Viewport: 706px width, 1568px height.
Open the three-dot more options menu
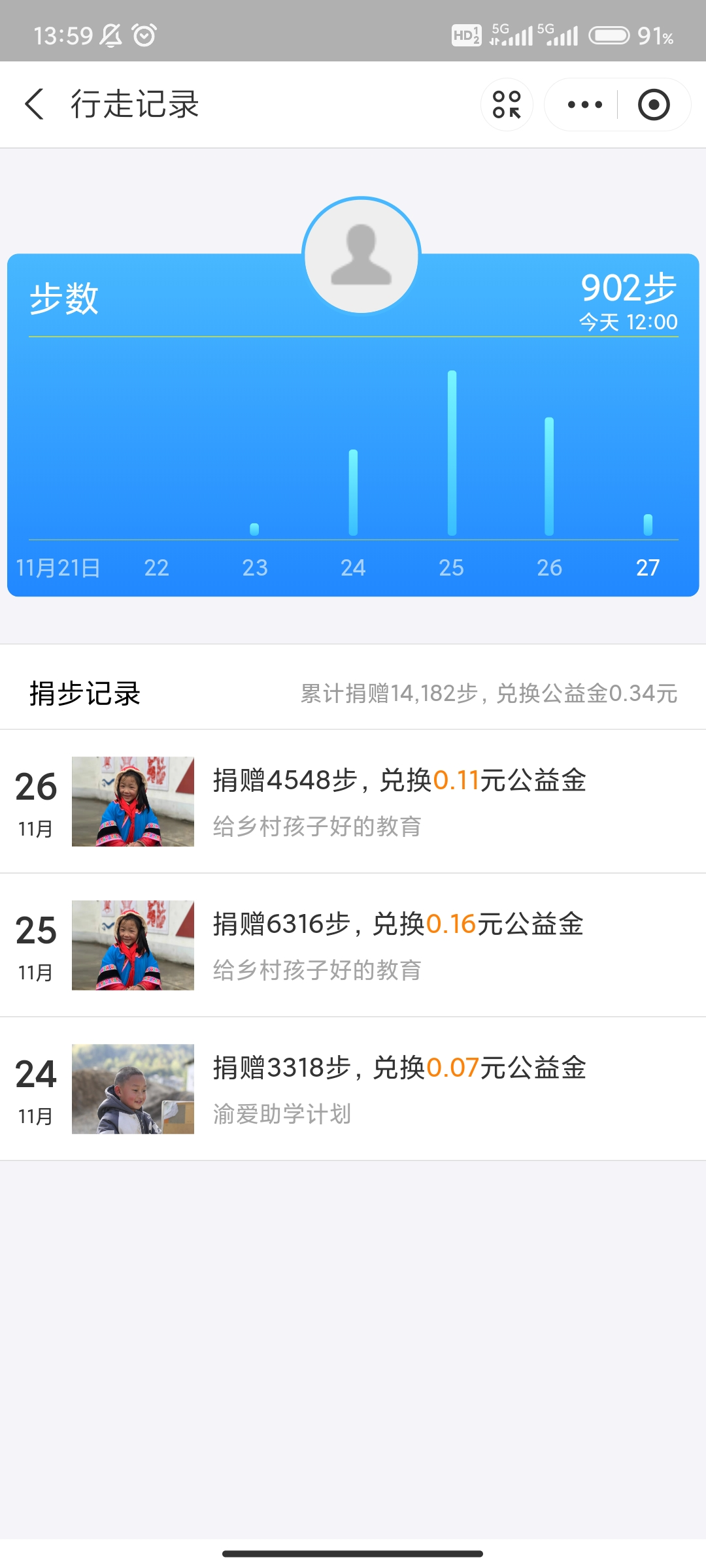584,105
